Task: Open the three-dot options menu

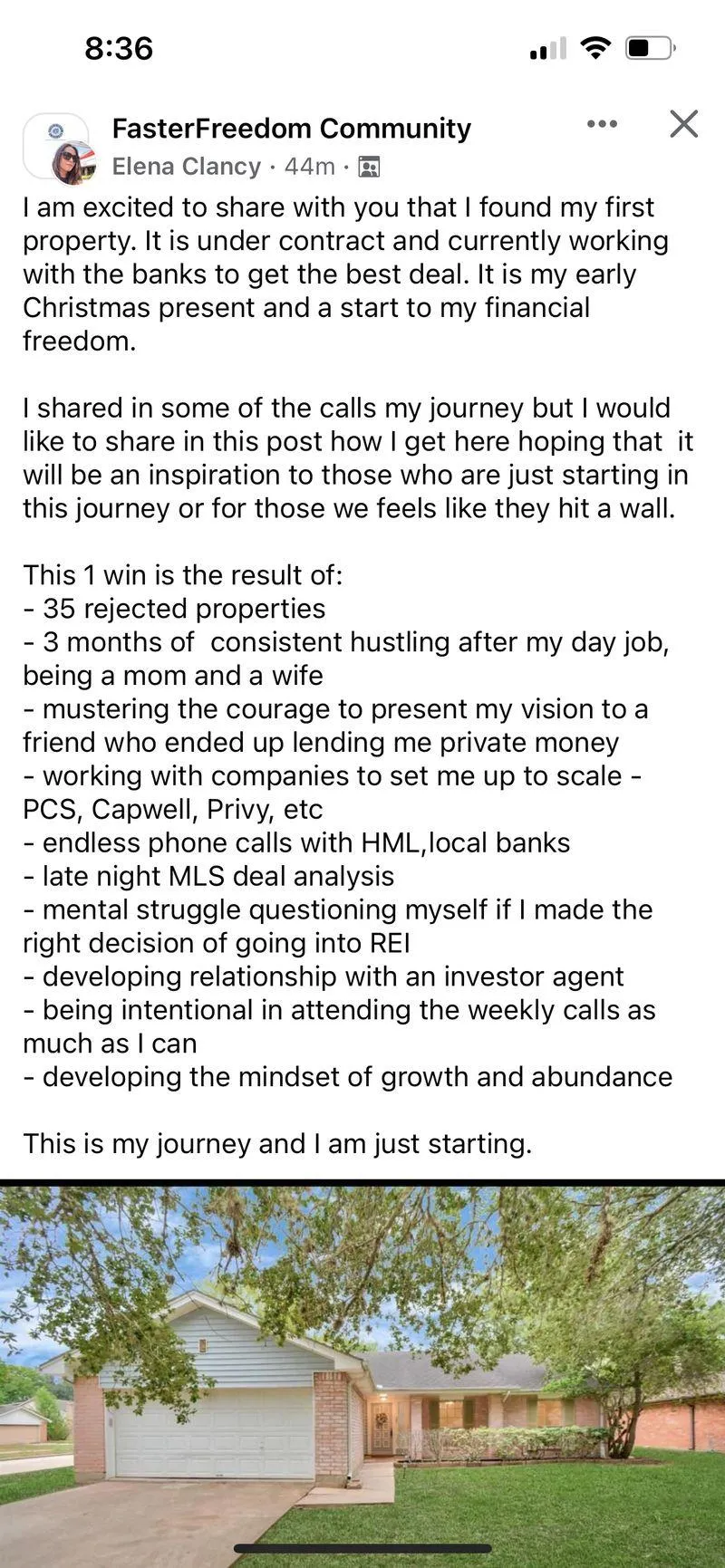Action: pos(602,124)
